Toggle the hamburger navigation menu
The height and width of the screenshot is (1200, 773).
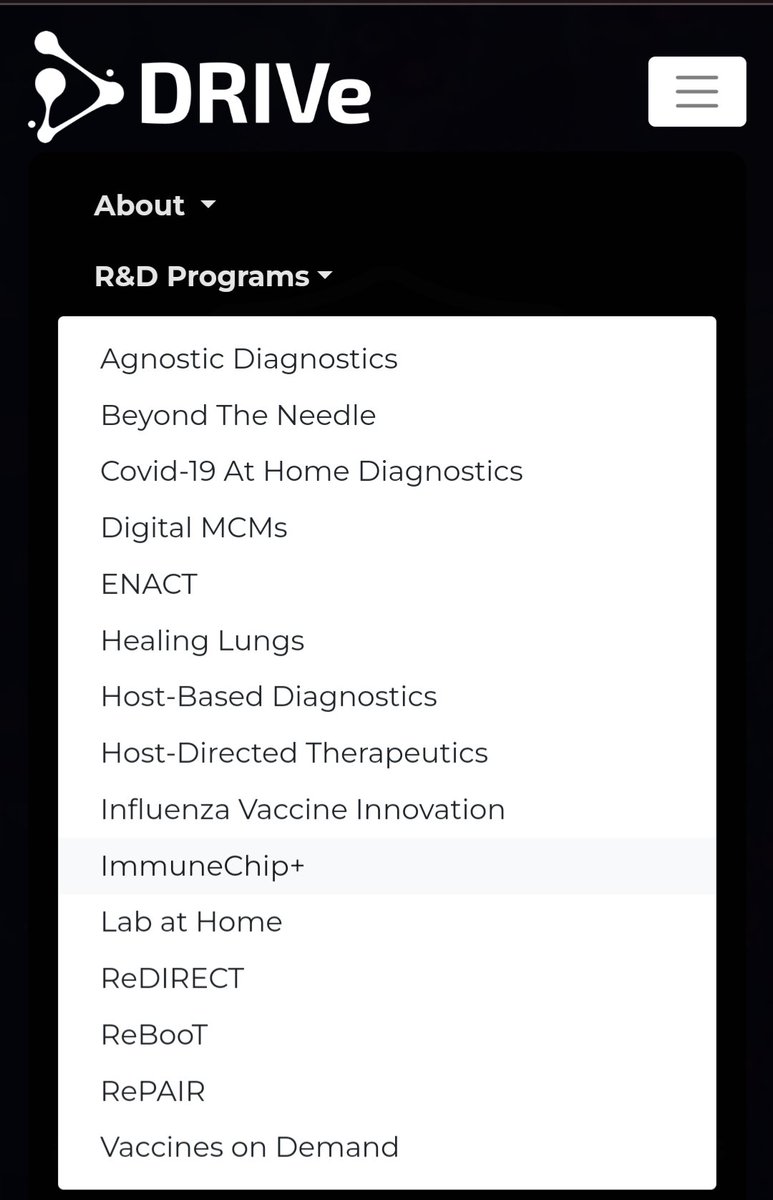(x=696, y=91)
